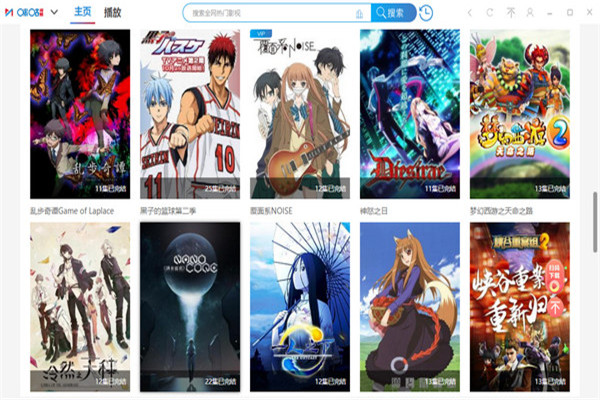Open 黑子的篮球第二季

click(x=190, y=113)
